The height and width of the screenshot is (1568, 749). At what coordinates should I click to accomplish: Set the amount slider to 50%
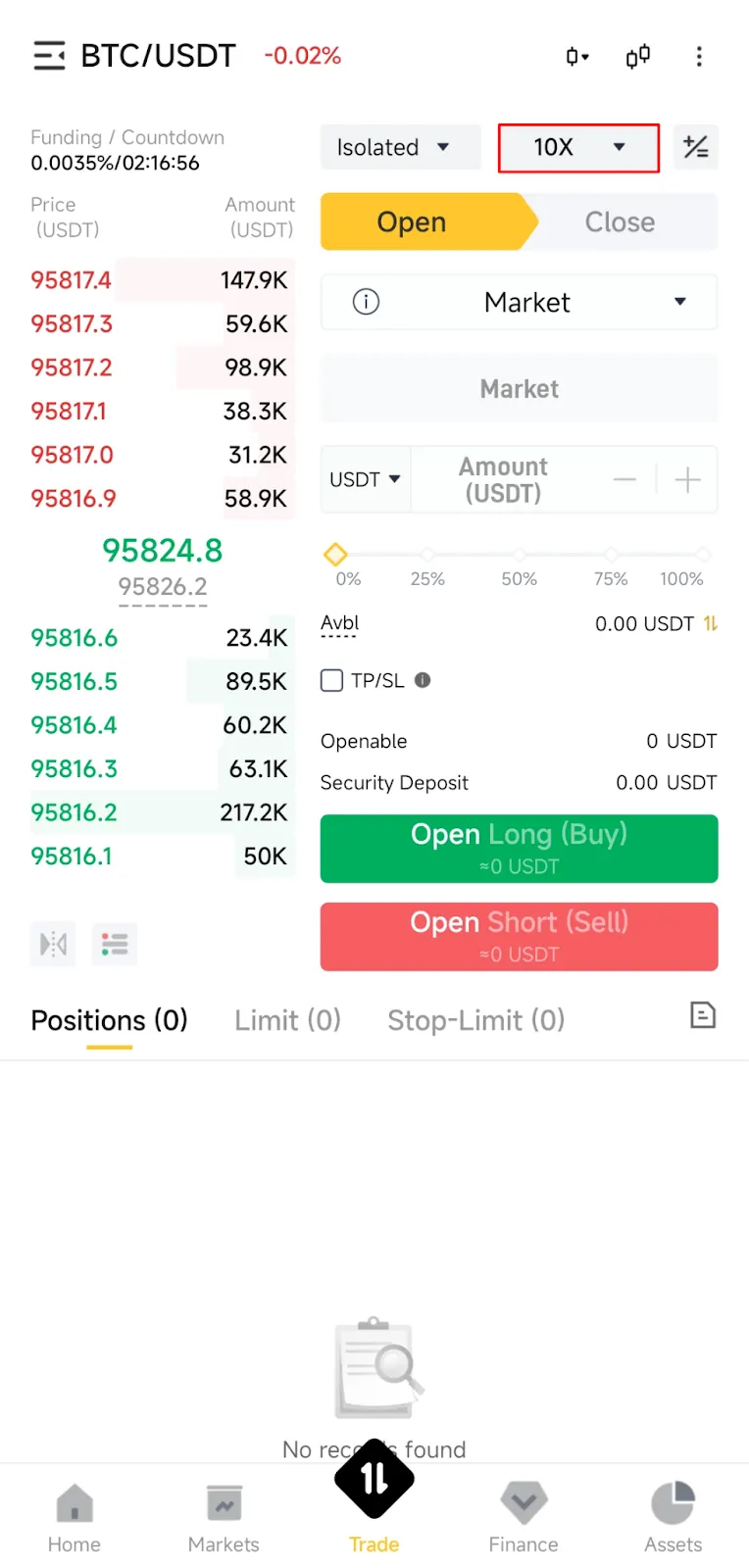click(519, 555)
